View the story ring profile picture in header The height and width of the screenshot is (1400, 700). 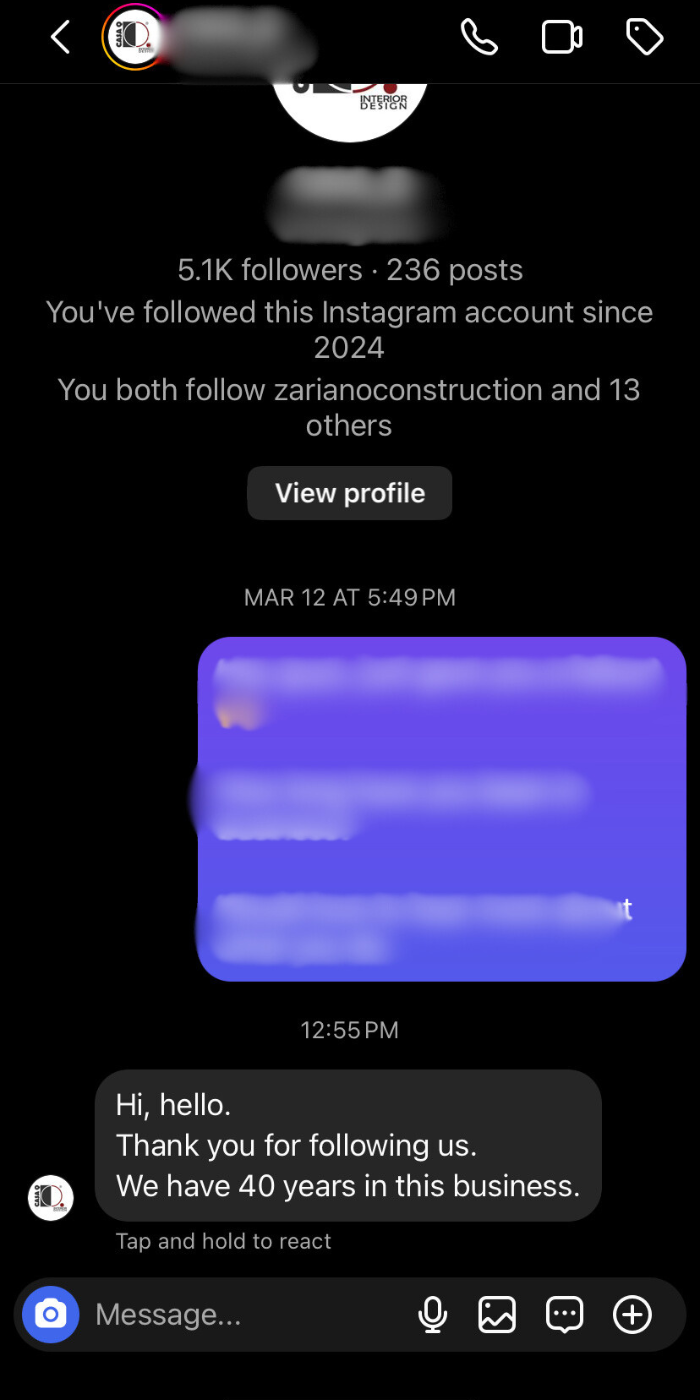[x=133, y=38]
